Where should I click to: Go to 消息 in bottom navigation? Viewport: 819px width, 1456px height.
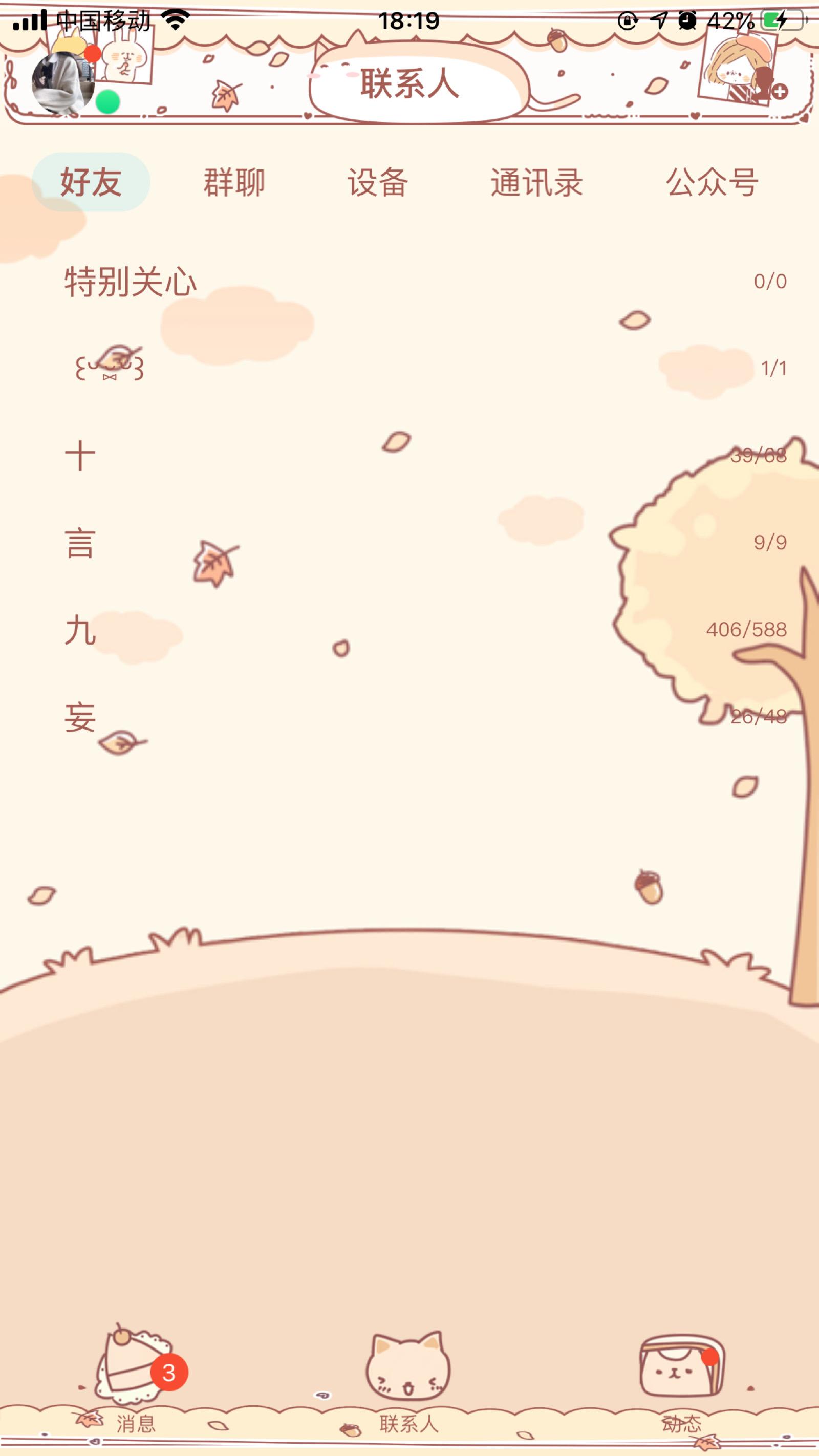136,1379
